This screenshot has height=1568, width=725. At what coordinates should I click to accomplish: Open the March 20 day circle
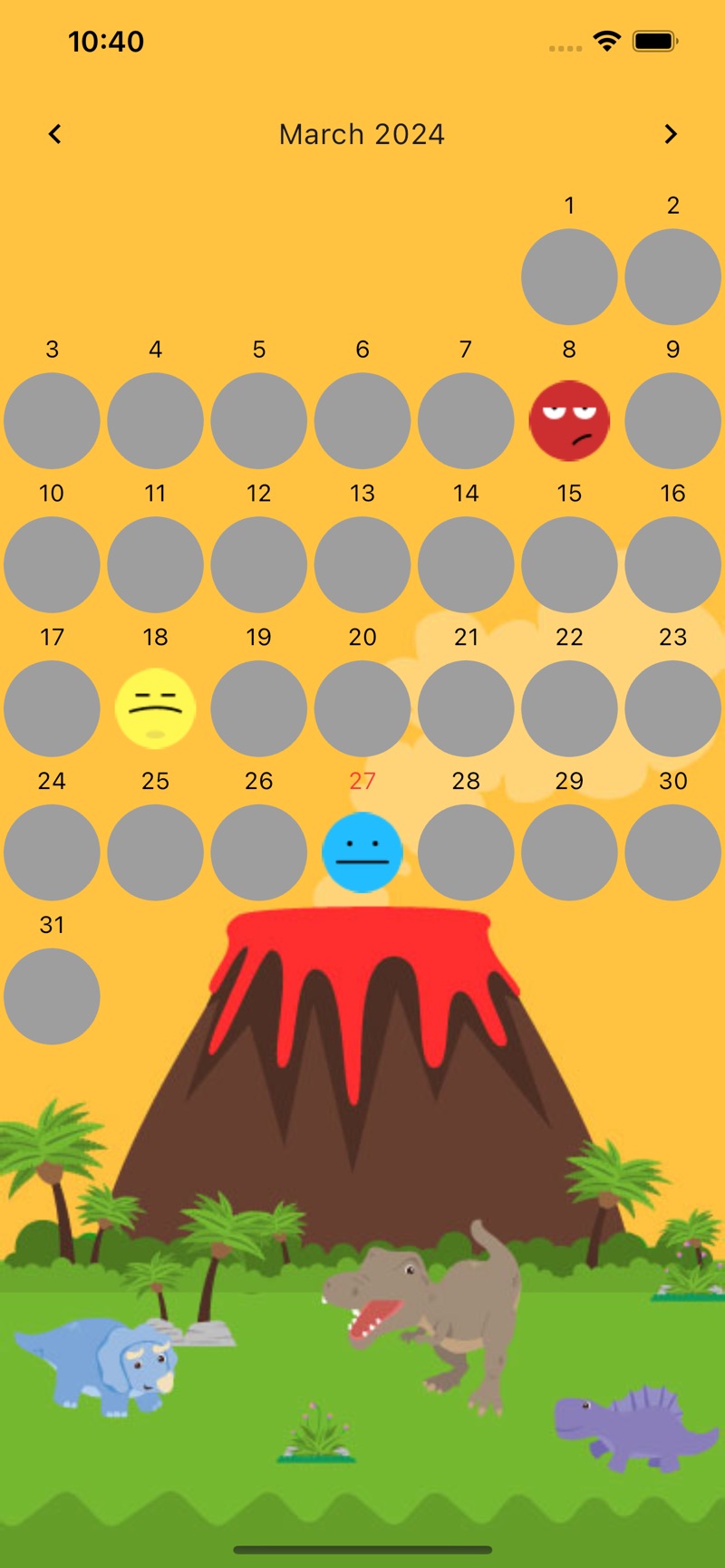(362, 708)
